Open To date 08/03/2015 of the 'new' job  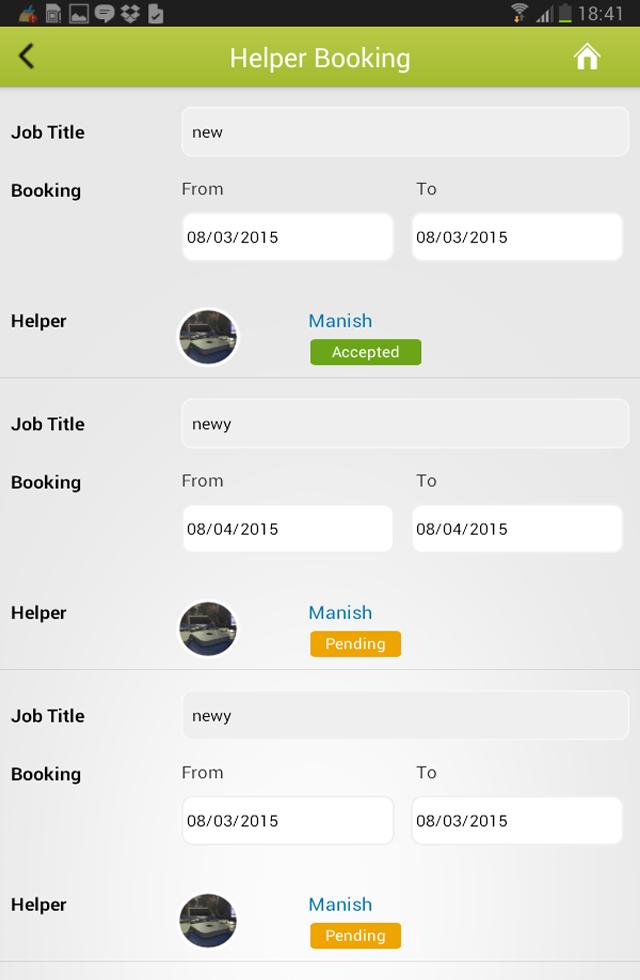pyautogui.click(x=517, y=237)
